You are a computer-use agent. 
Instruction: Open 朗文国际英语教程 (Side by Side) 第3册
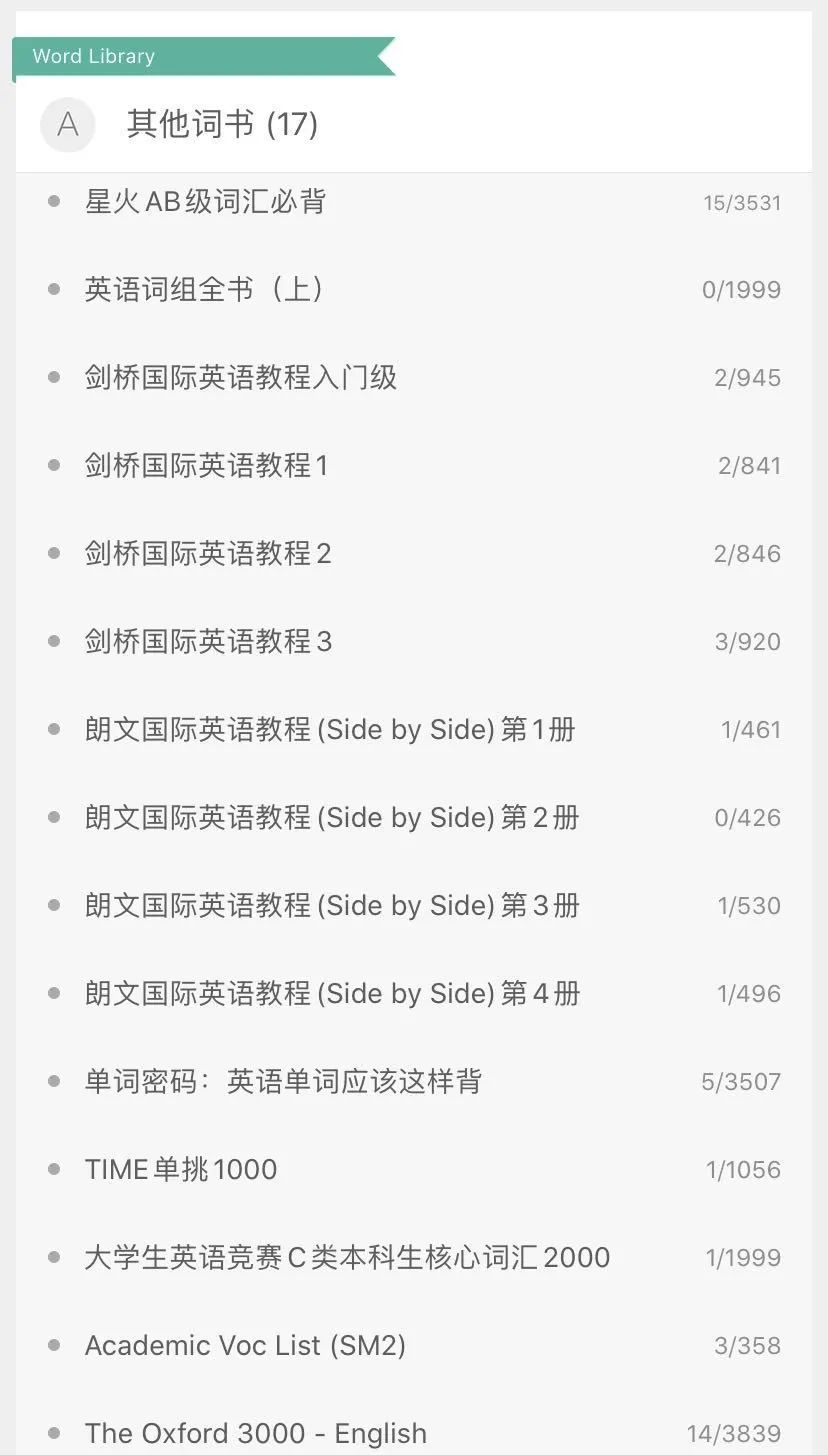[x=332, y=906]
